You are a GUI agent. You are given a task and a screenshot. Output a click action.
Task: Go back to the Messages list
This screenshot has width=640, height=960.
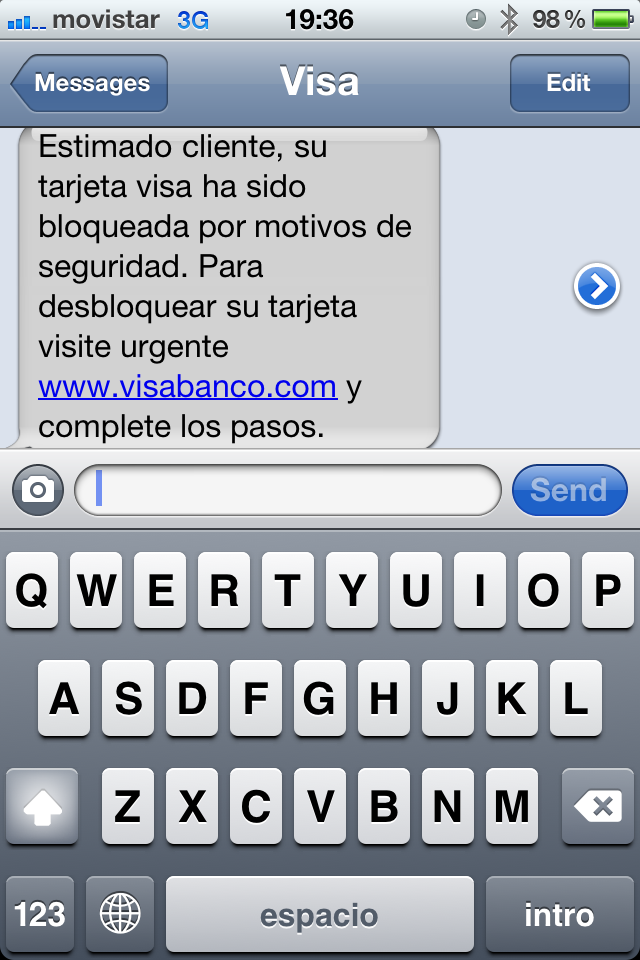tap(90, 84)
